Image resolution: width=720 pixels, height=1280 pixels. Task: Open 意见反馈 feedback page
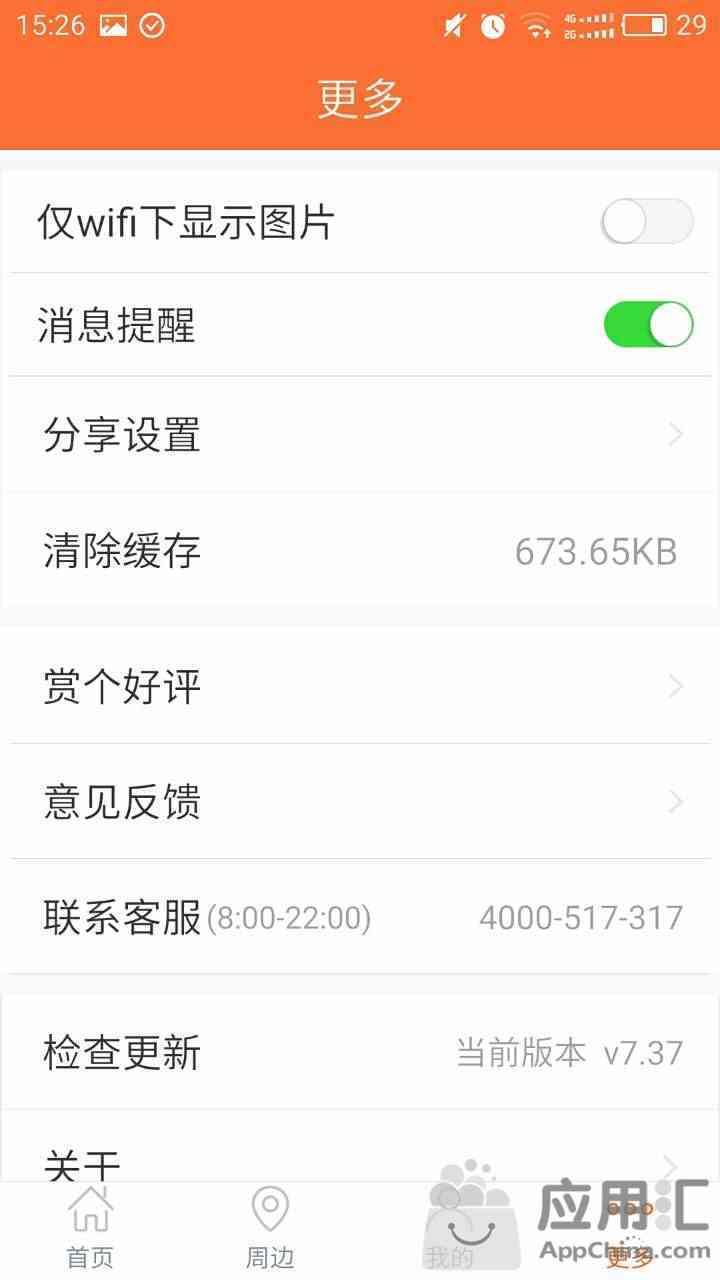pyautogui.click(x=360, y=801)
